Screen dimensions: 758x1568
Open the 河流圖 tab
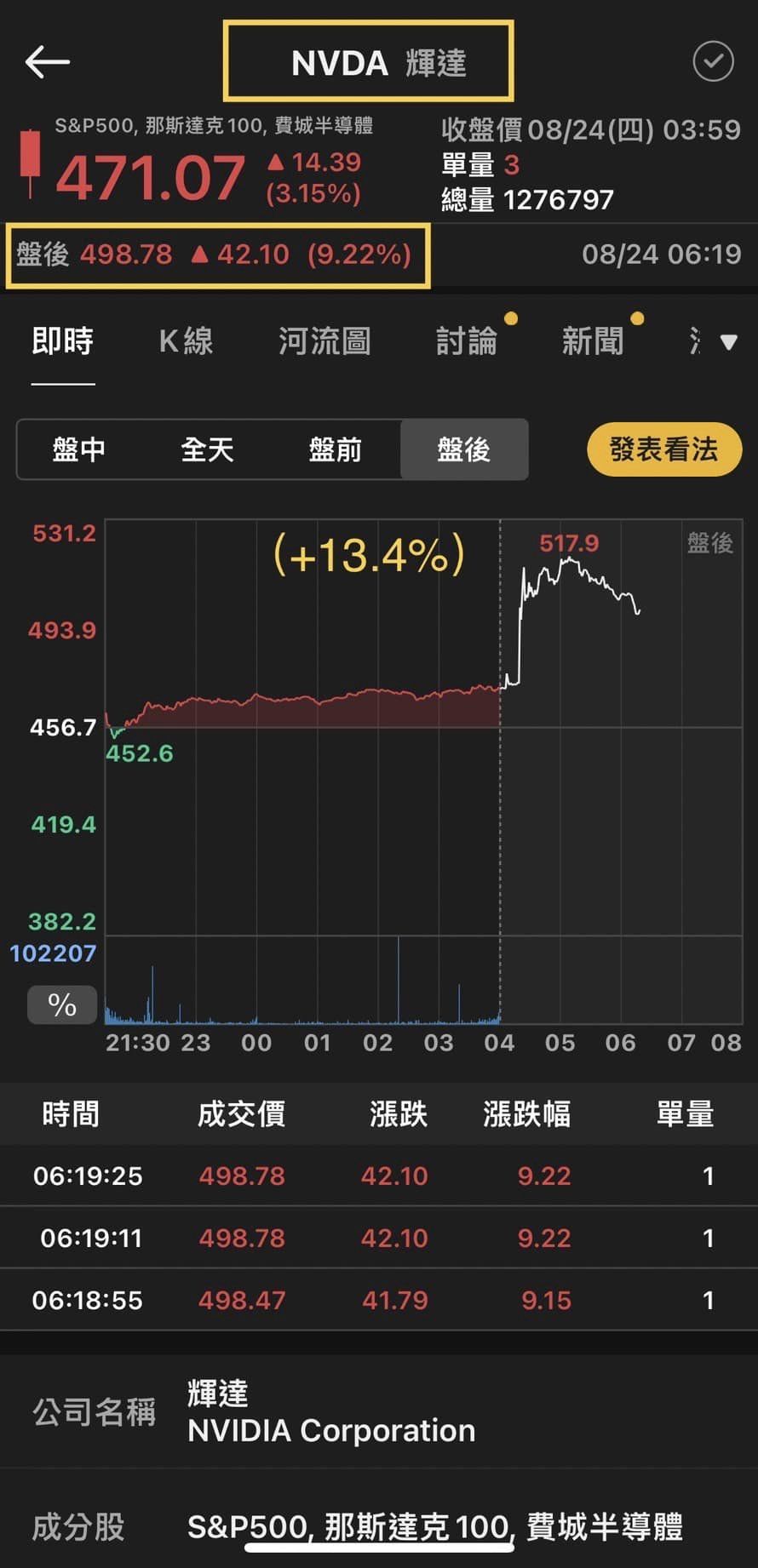click(324, 341)
